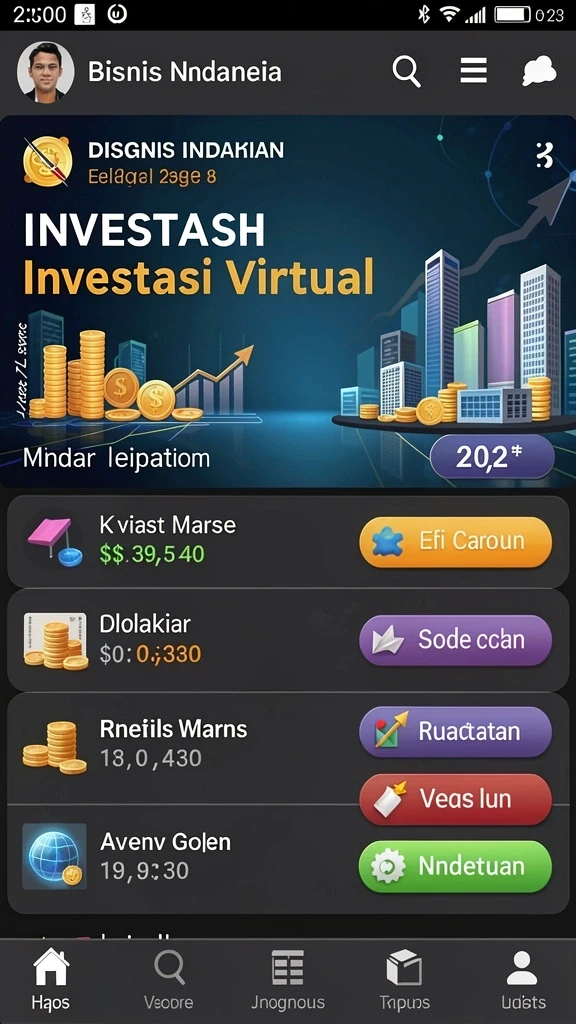Tap the purple Sode ccan button
Screen dimensions: 576x1024
point(456,640)
